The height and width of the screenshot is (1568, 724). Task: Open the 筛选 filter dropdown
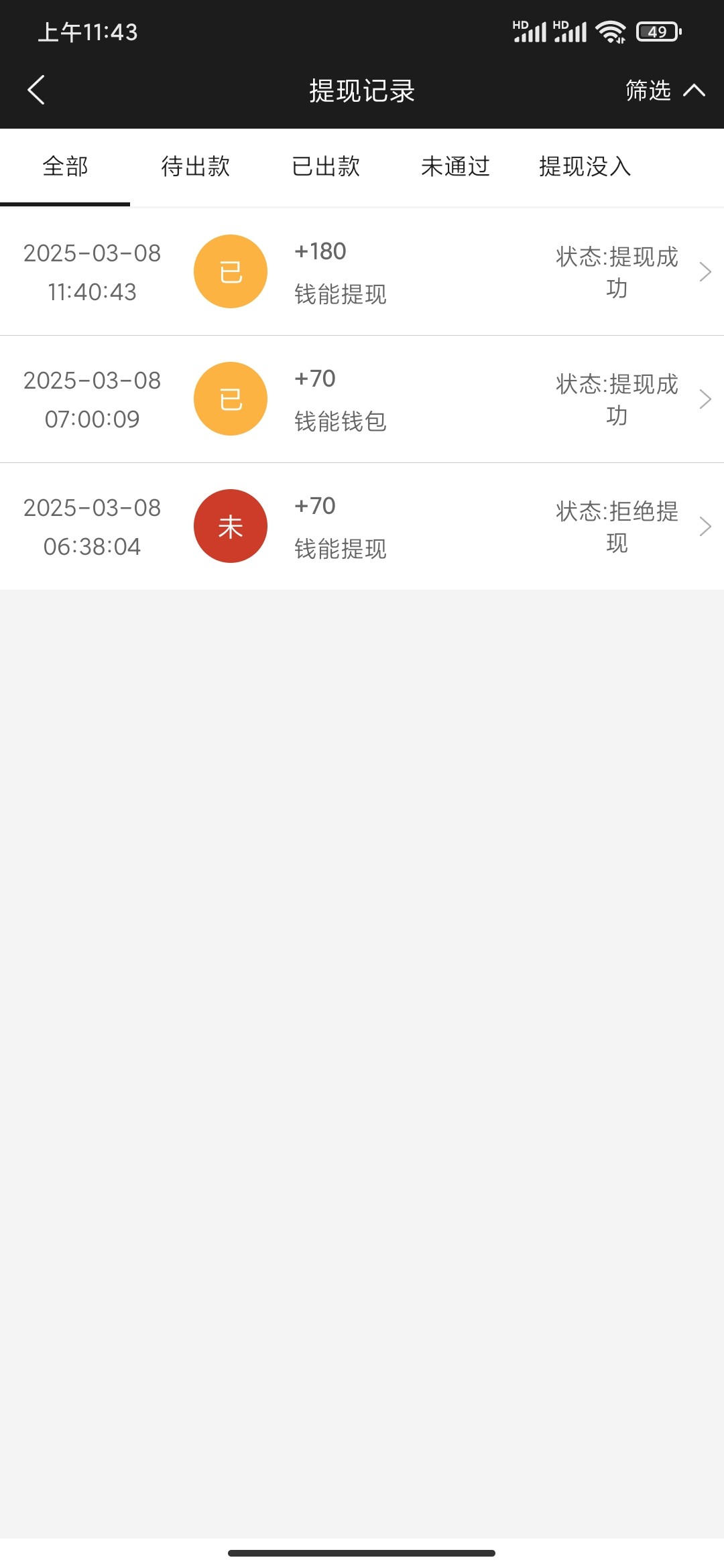664,90
